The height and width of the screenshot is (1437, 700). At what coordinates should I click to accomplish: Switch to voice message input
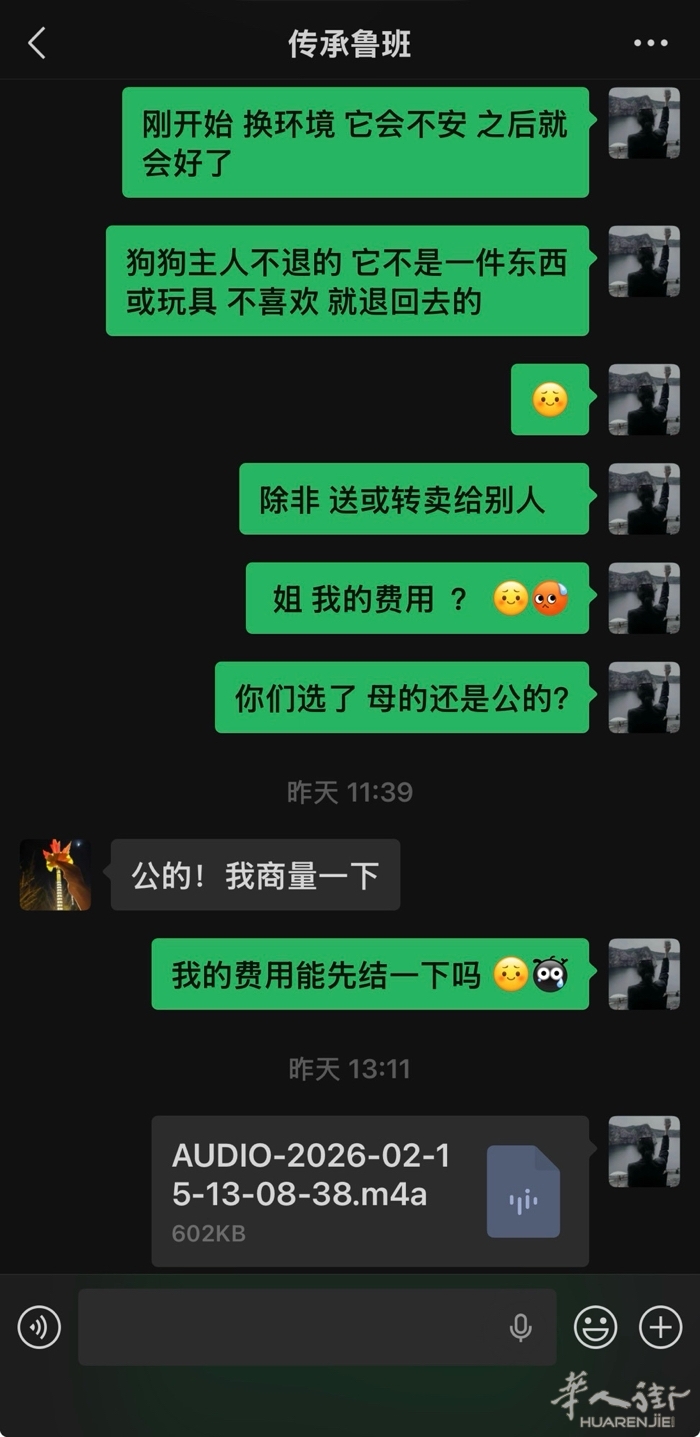(39, 1328)
